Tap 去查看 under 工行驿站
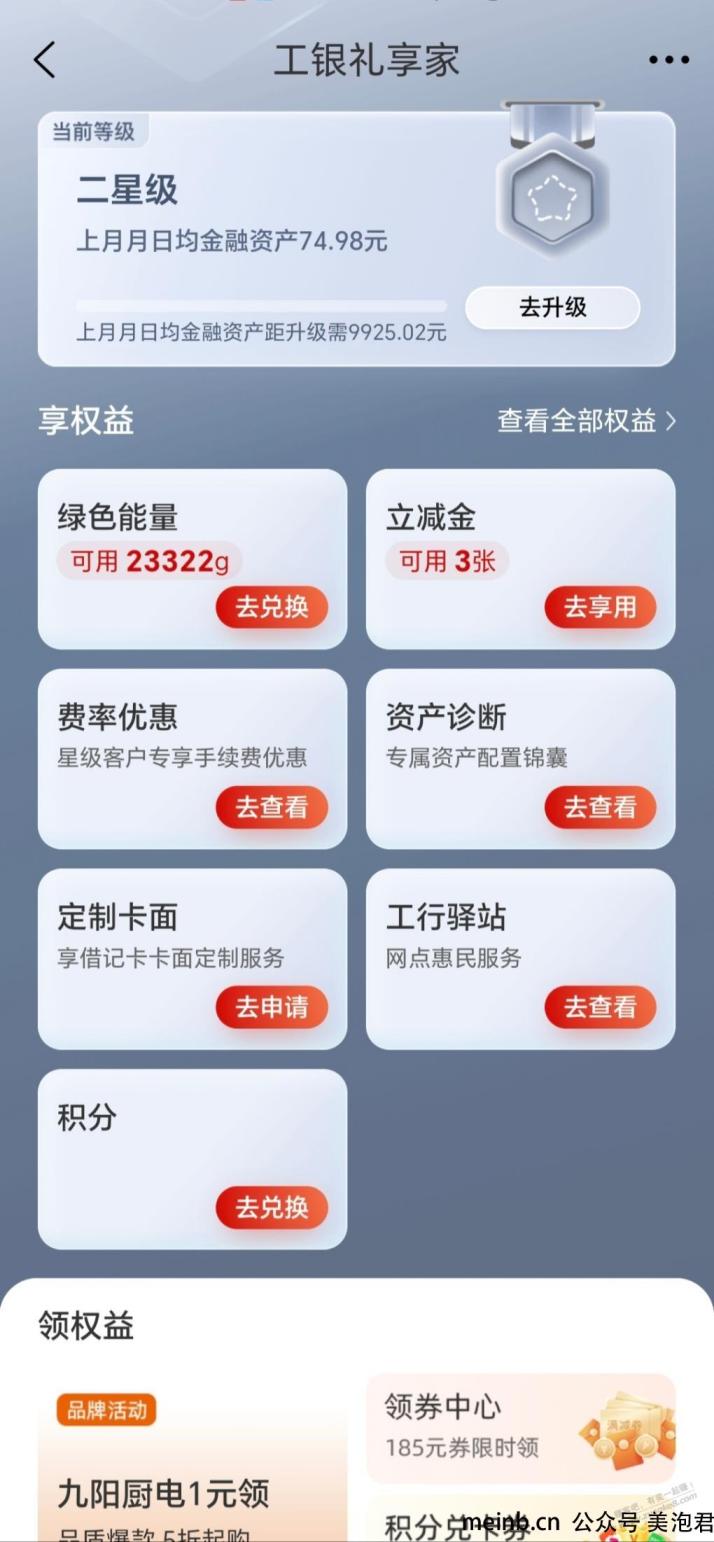The width and height of the screenshot is (714, 1542). (x=599, y=1007)
